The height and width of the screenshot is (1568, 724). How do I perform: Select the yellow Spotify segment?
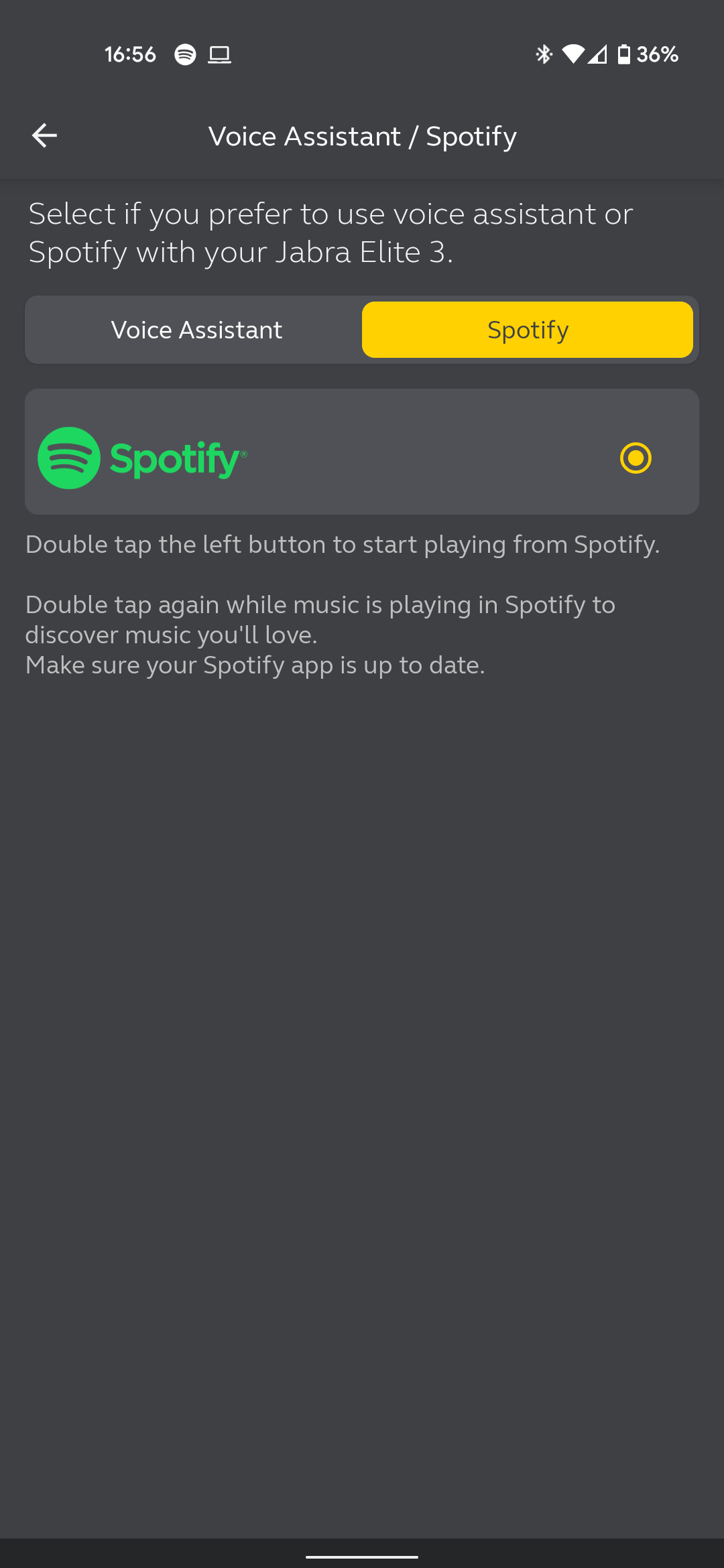click(527, 330)
